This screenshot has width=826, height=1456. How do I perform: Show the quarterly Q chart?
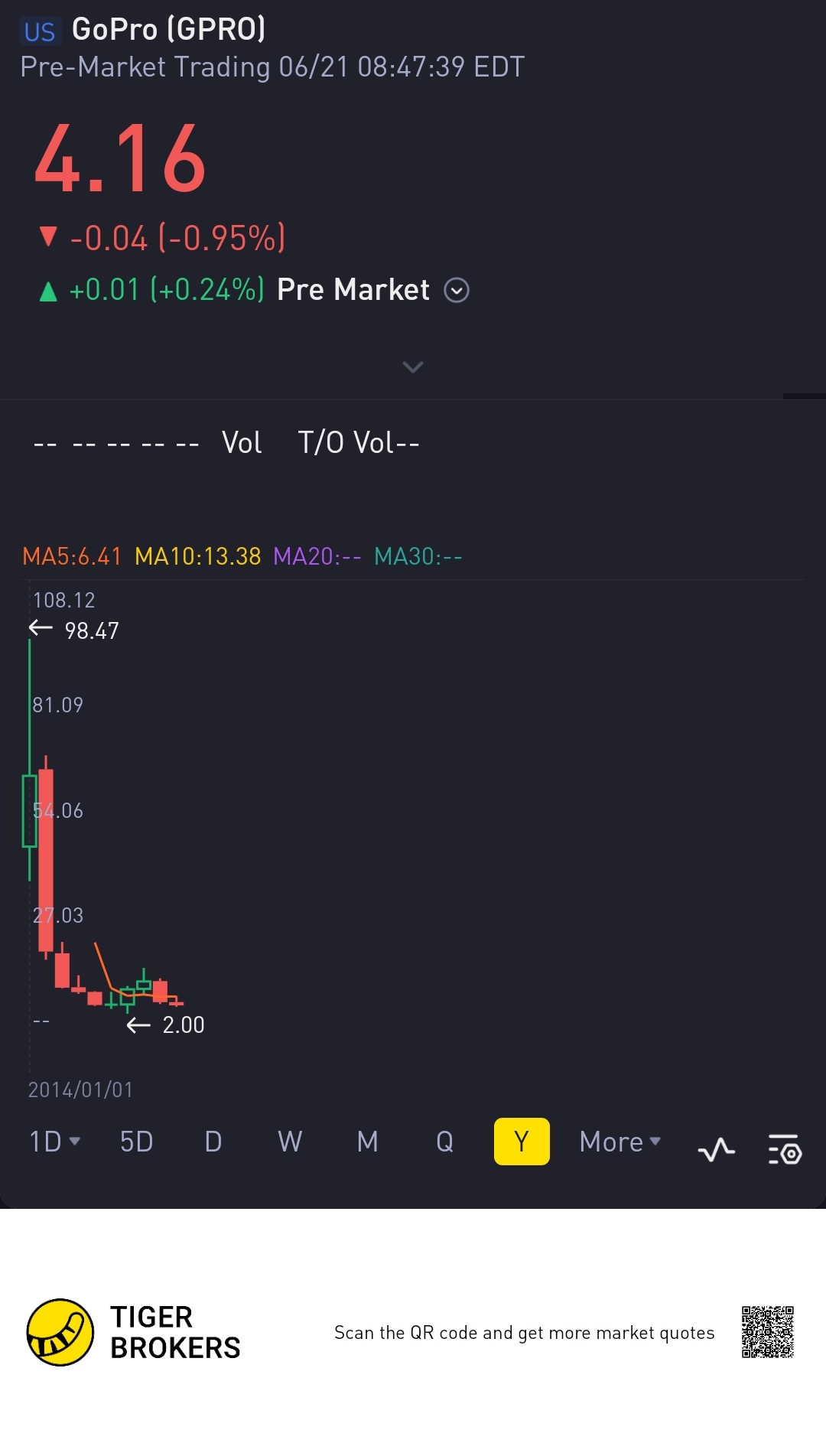click(444, 1142)
